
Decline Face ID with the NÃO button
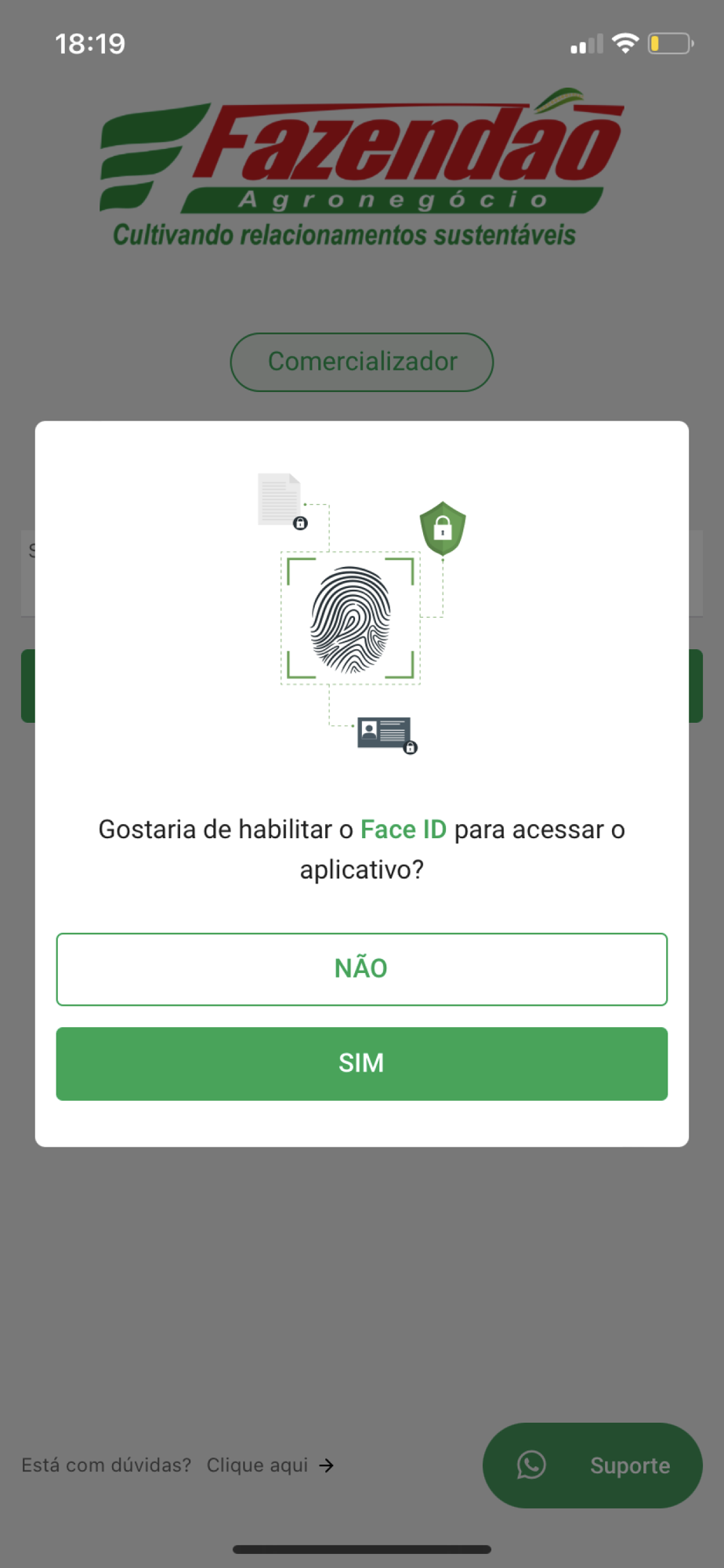361,969
